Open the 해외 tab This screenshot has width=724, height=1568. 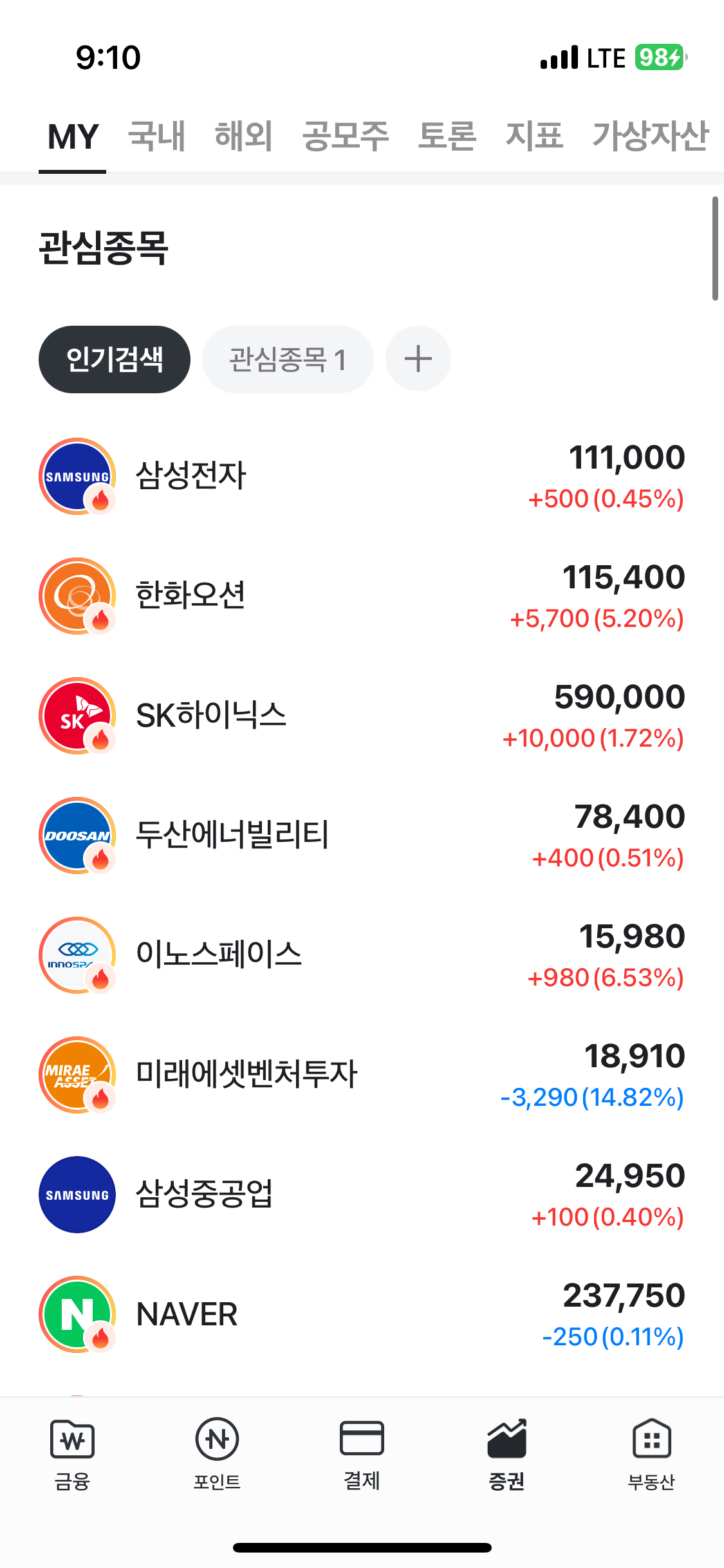(243, 136)
